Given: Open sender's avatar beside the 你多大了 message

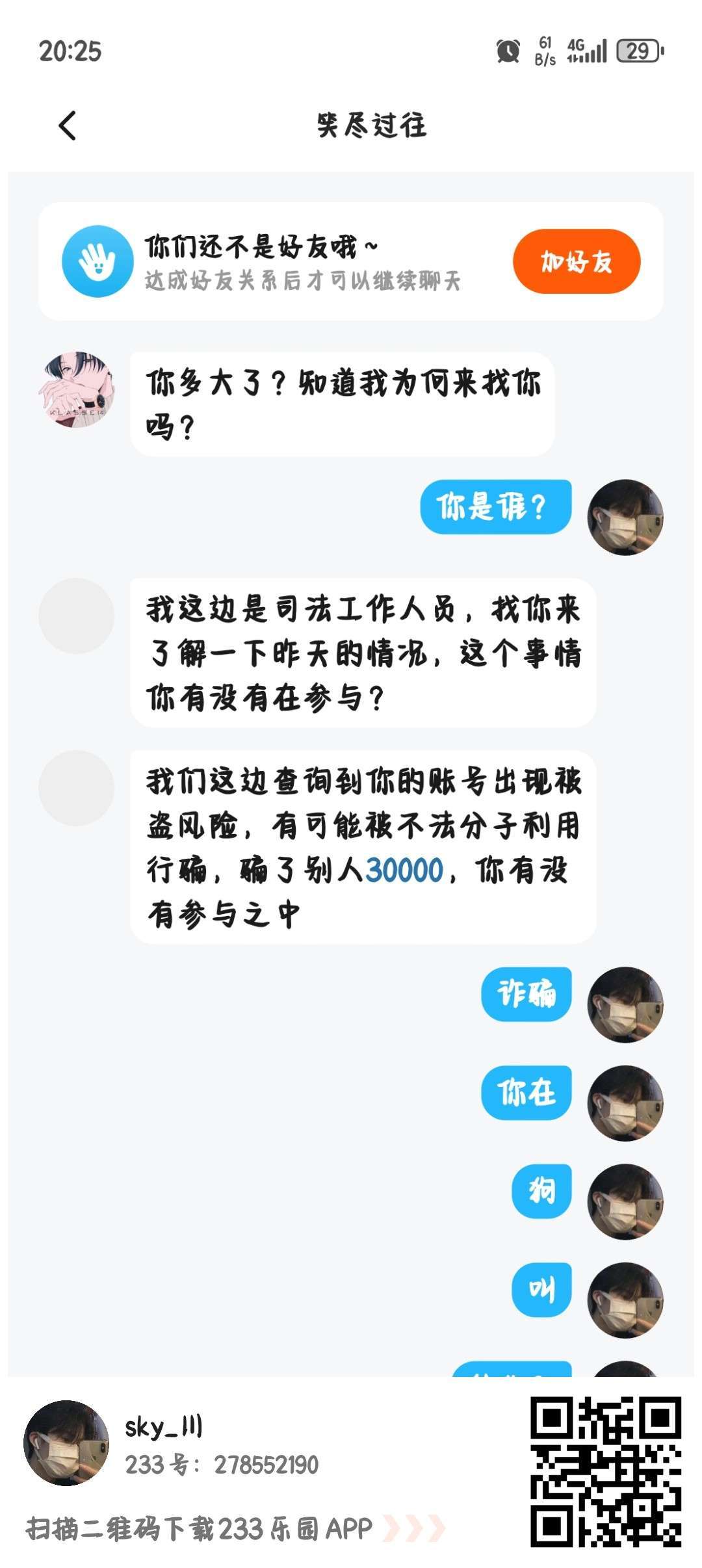Looking at the screenshot, I should point(77,389).
